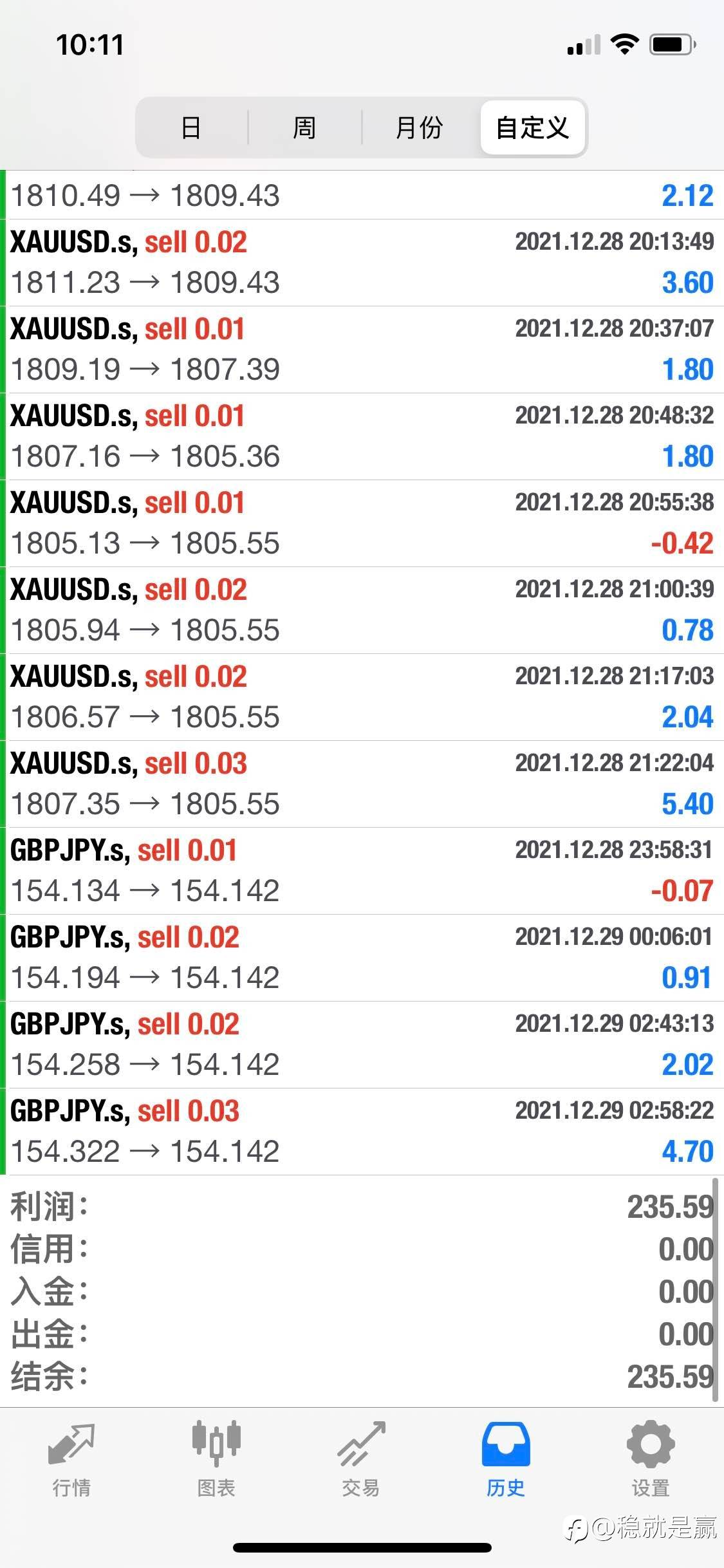This screenshot has width=724, height=1568.
Task: Tap the 历史 history tab
Action: (506, 1459)
